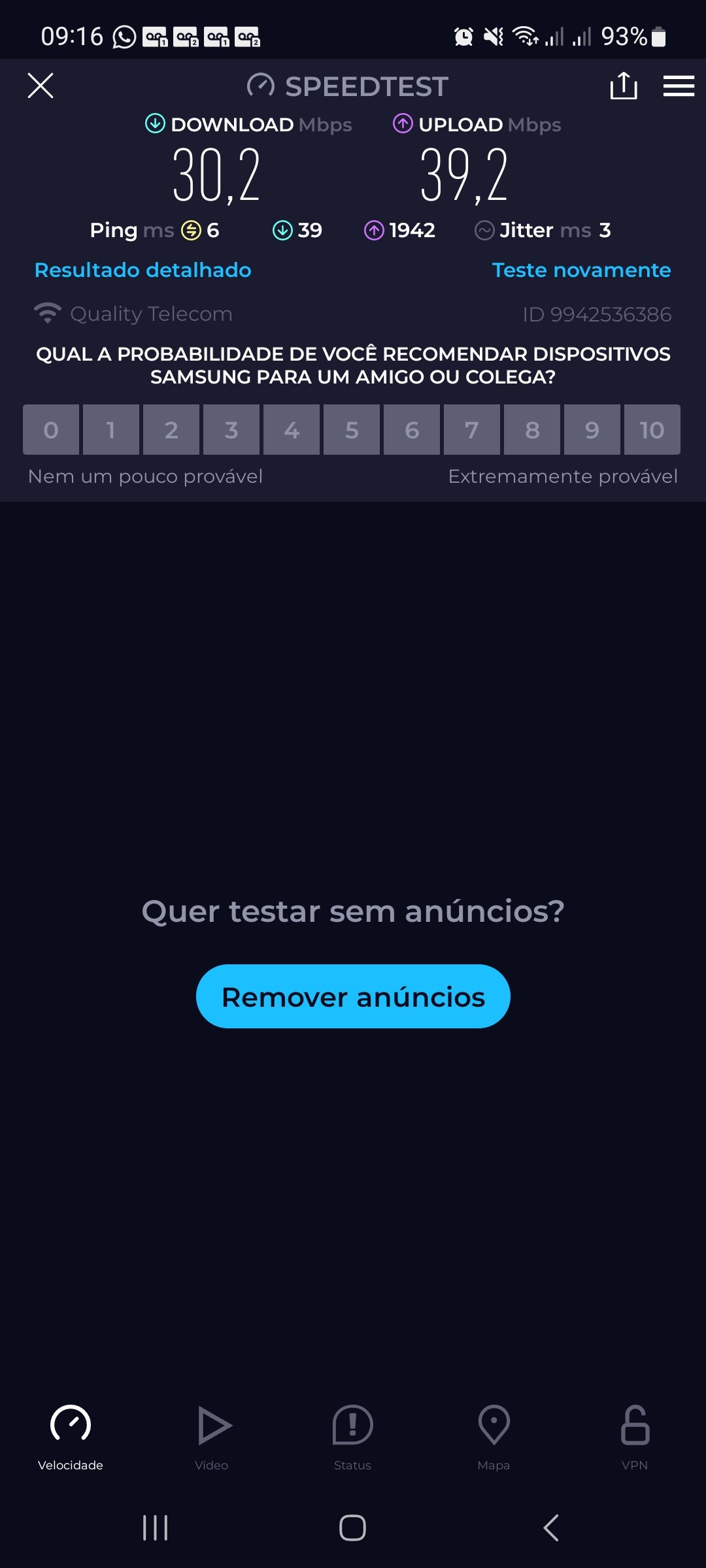Tap the Remover anúncios button
The height and width of the screenshot is (1568, 706).
pyautogui.click(x=353, y=996)
